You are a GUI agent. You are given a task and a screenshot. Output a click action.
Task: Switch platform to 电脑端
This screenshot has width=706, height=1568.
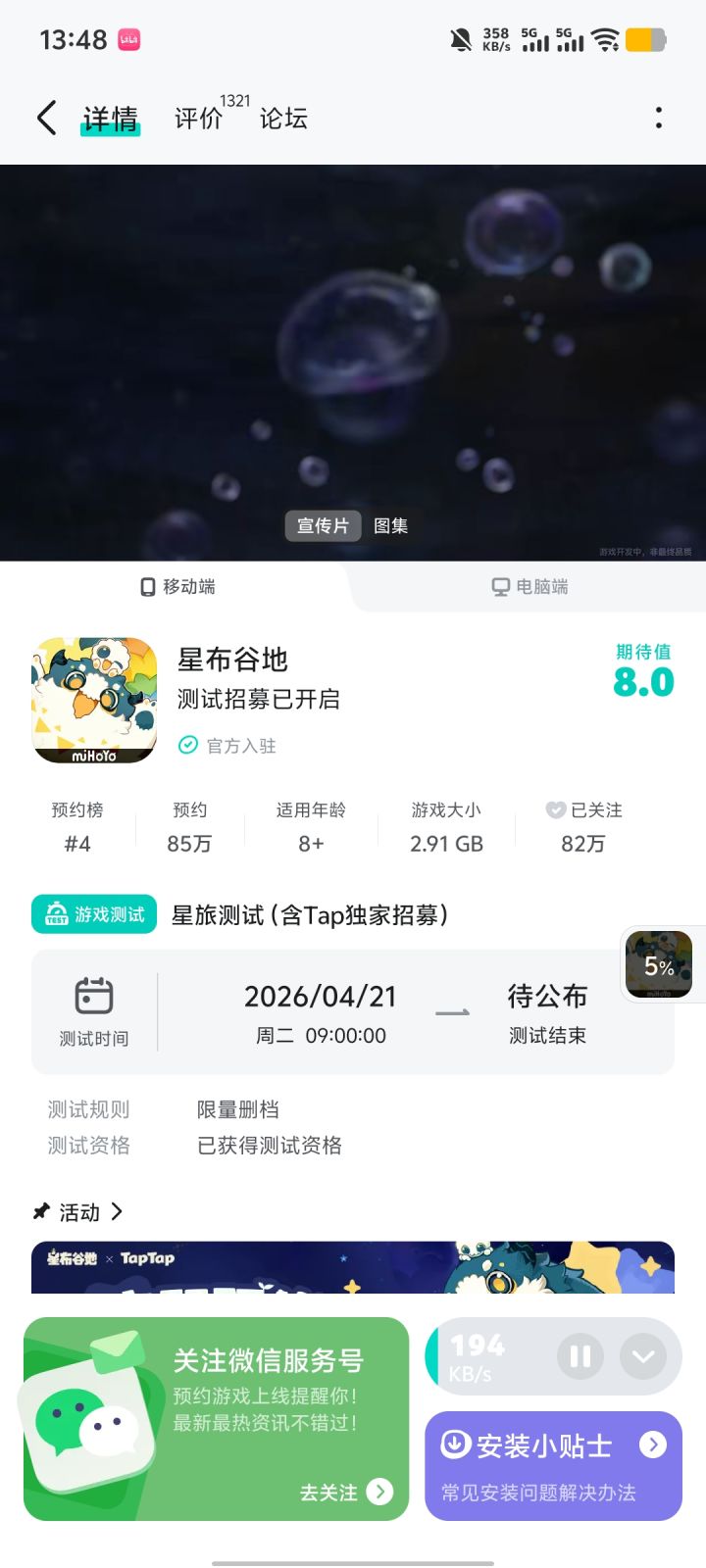point(532,586)
